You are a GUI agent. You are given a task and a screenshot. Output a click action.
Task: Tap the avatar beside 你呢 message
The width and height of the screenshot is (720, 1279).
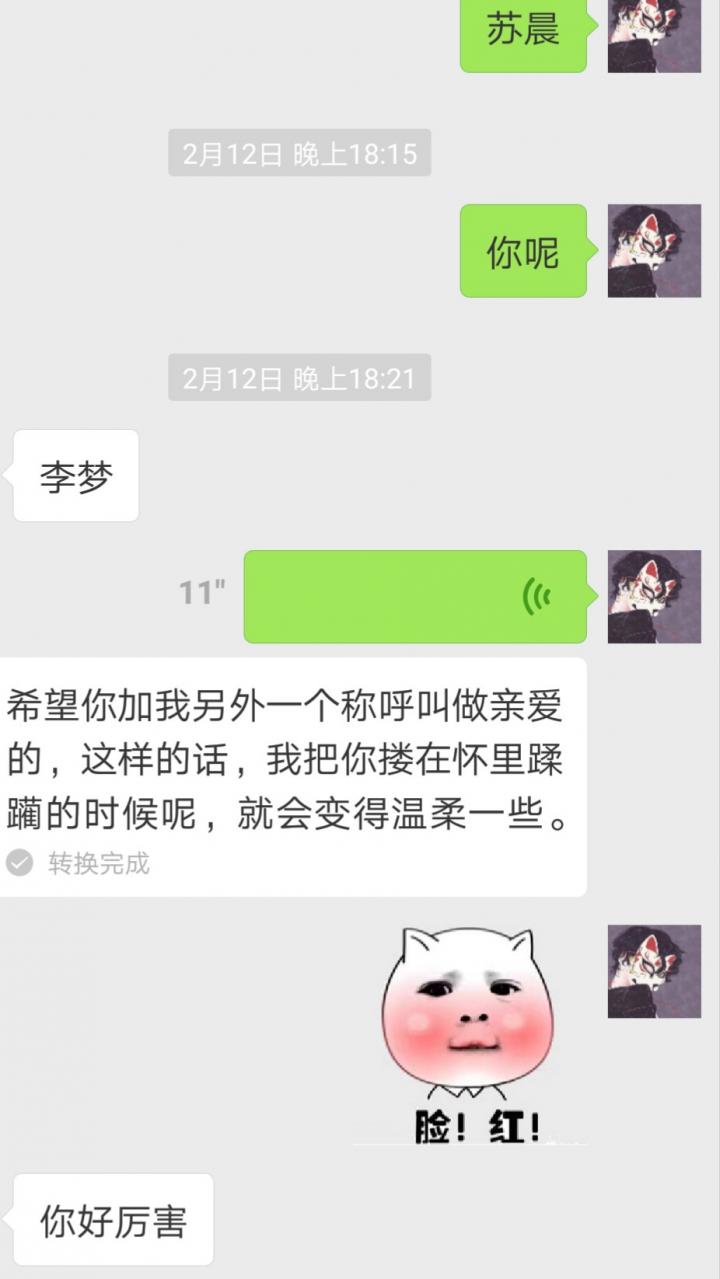[x=654, y=251]
